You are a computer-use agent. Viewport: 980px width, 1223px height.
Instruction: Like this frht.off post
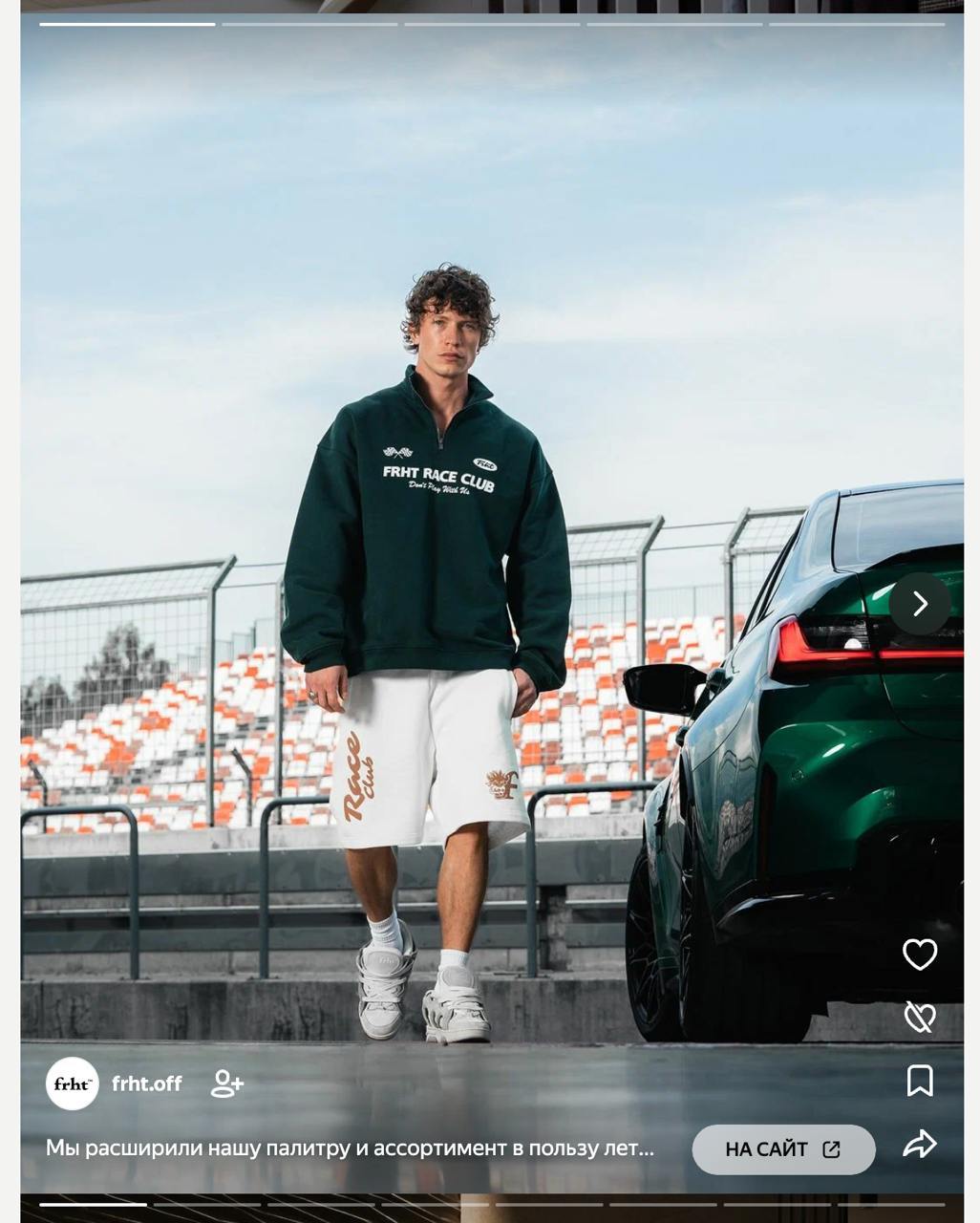tap(920, 954)
